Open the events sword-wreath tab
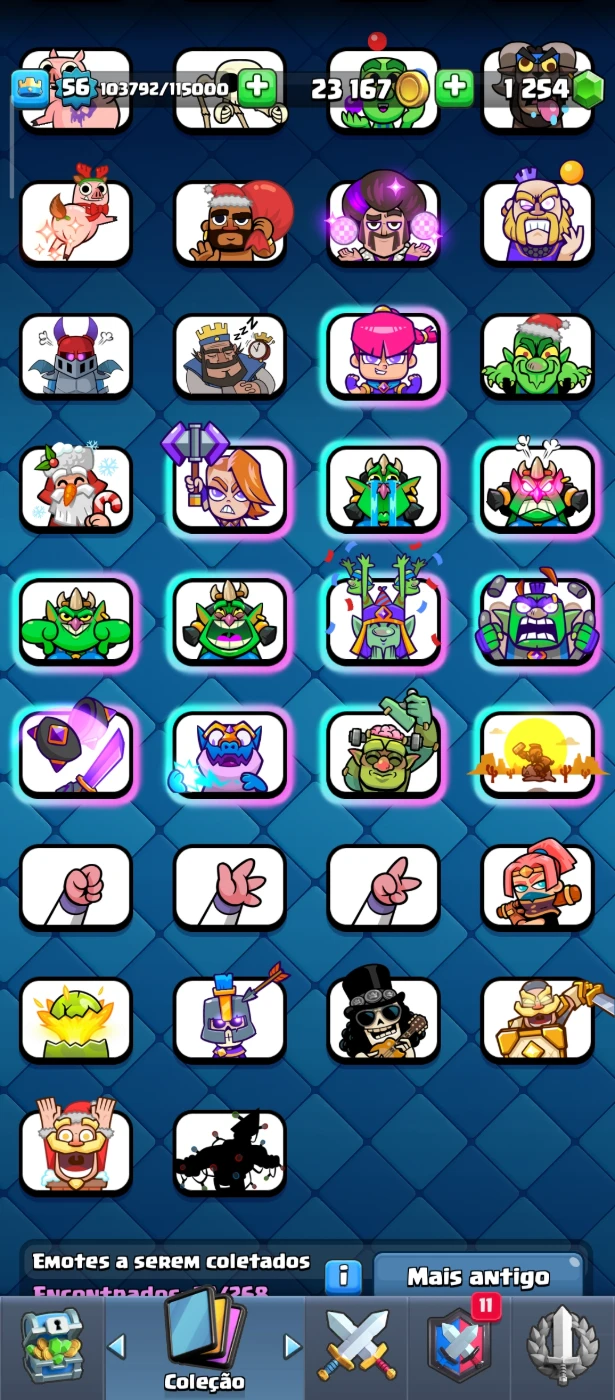The image size is (615, 1400). 563,1346
